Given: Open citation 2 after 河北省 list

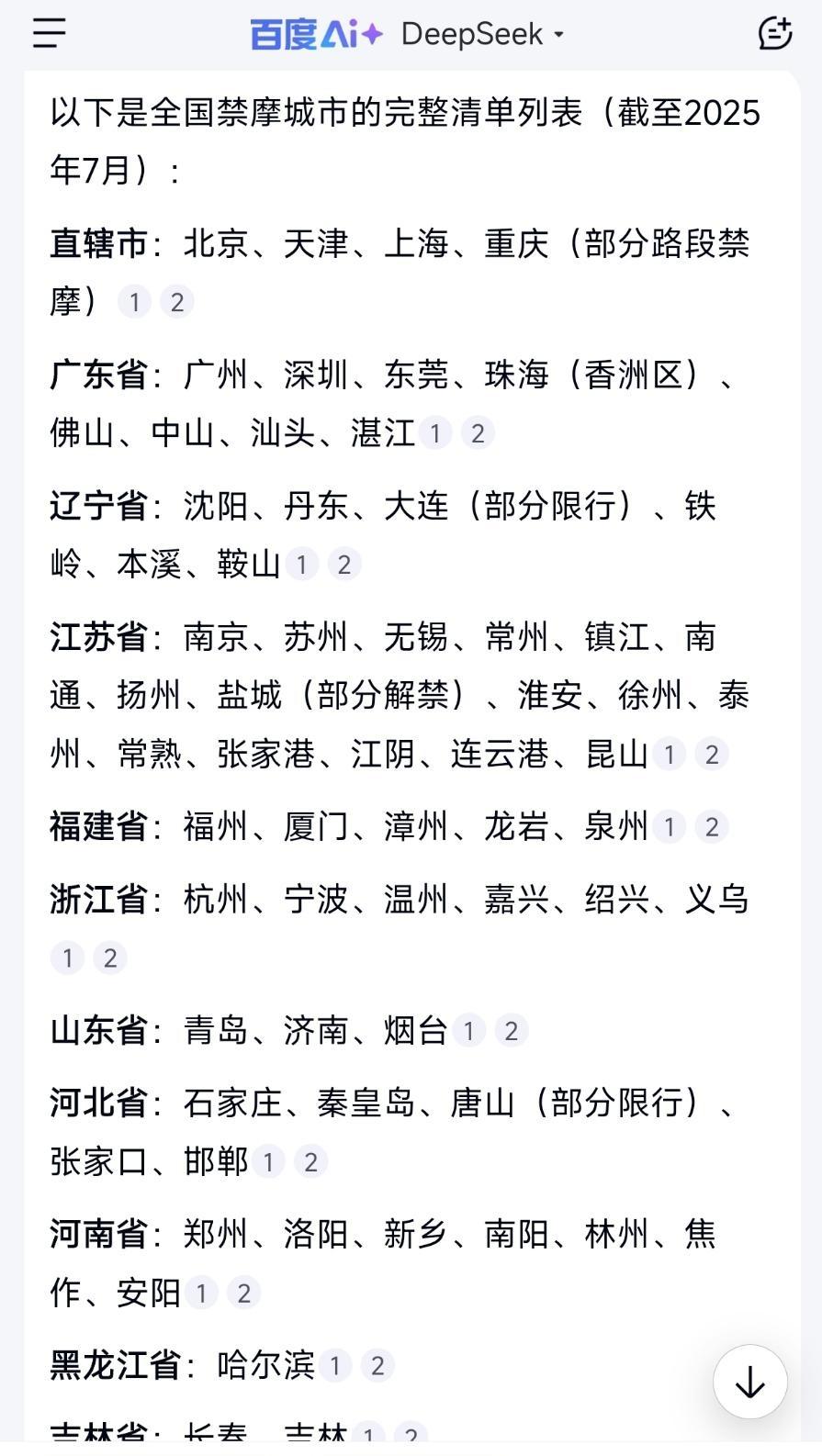Looking at the screenshot, I should pyautogui.click(x=310, y=1162).
